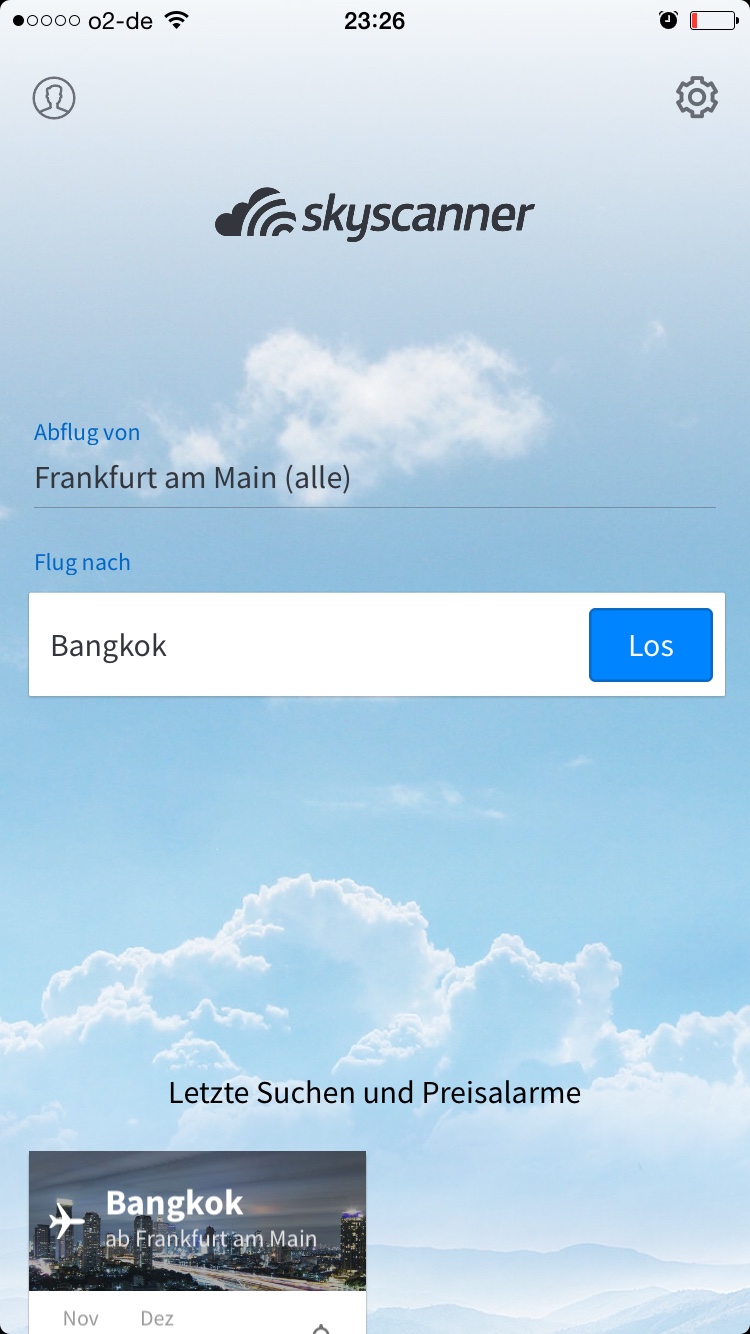Change the departure city Frankfurt am Main
This screenshot has width=750, height=1334.
coord(375,478)
